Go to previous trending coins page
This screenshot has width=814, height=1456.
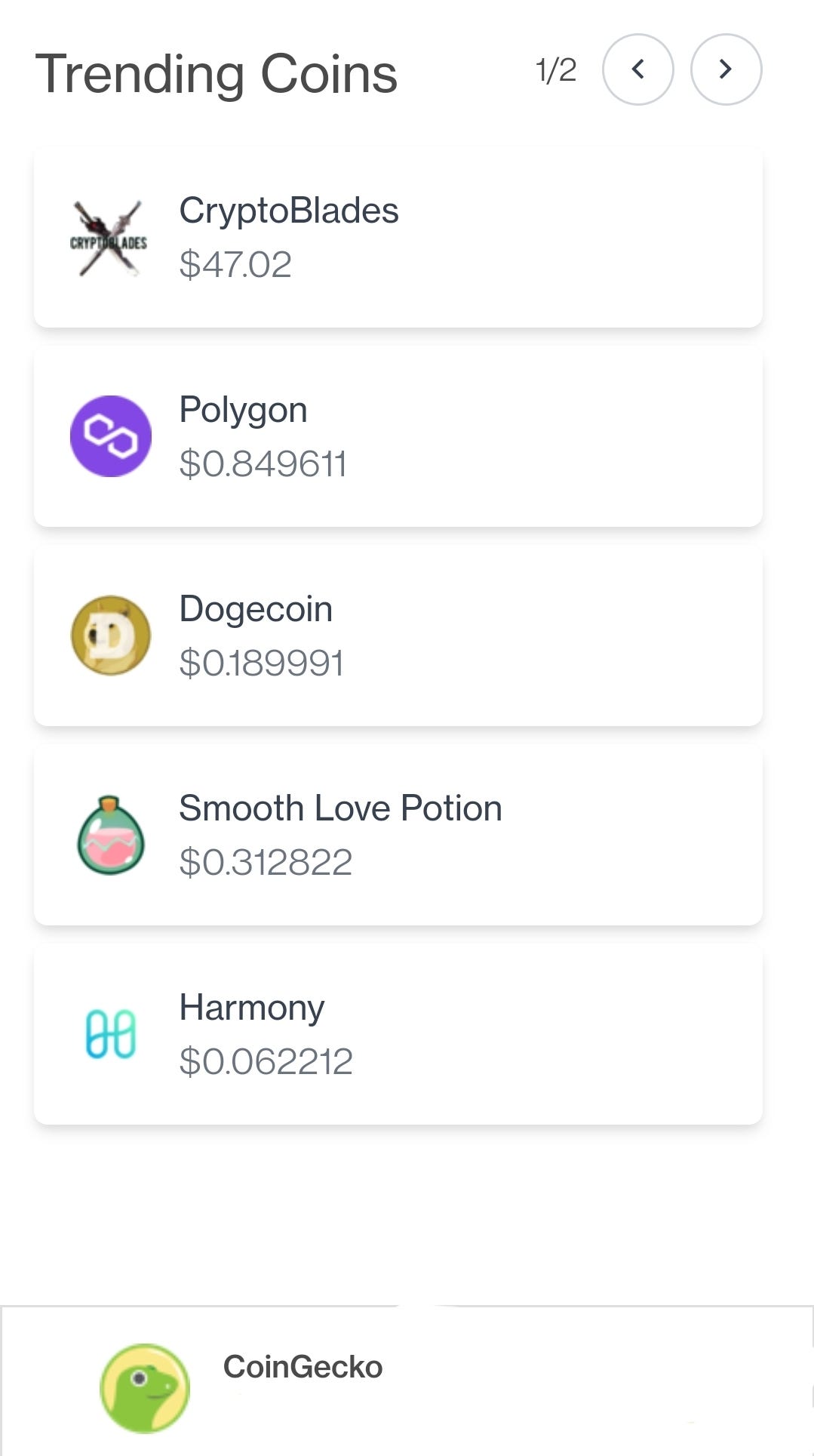pos(637,69)
